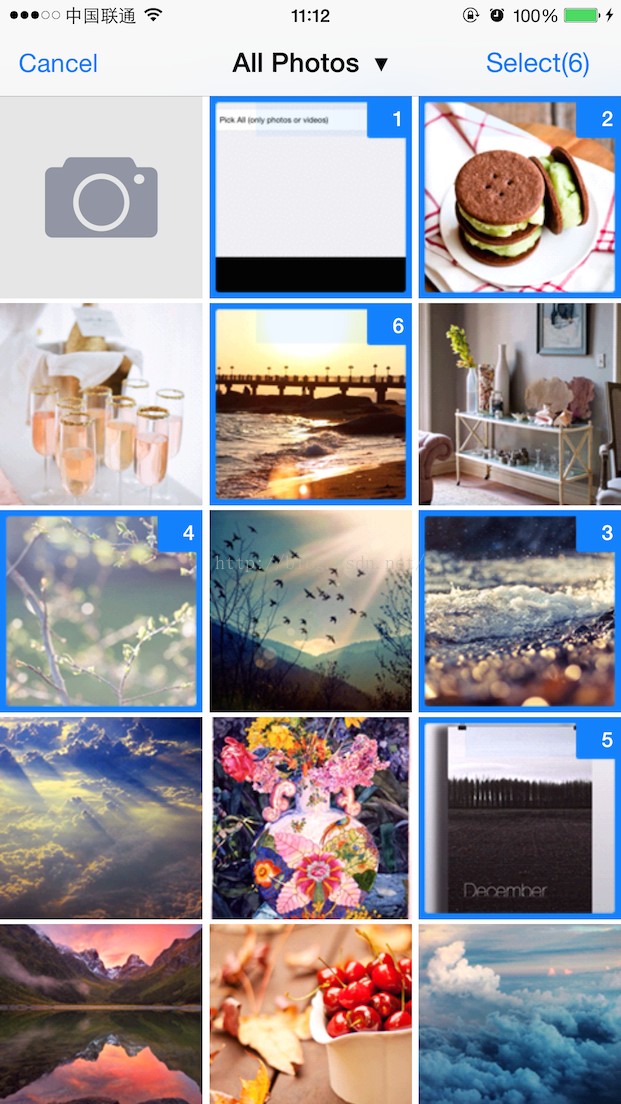Deselect the ocean wave photo numbered 3

[520, 611]
